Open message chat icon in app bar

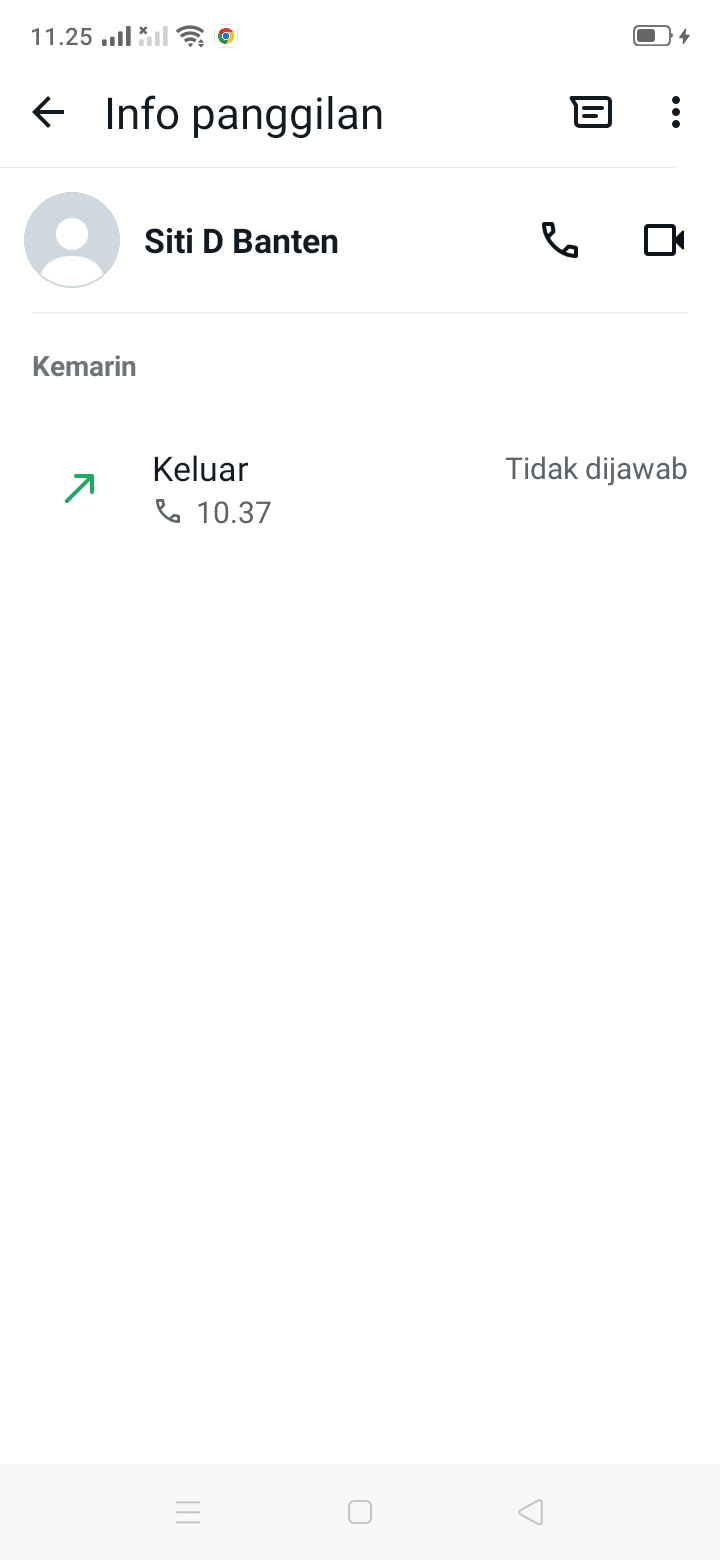[591, 113]
